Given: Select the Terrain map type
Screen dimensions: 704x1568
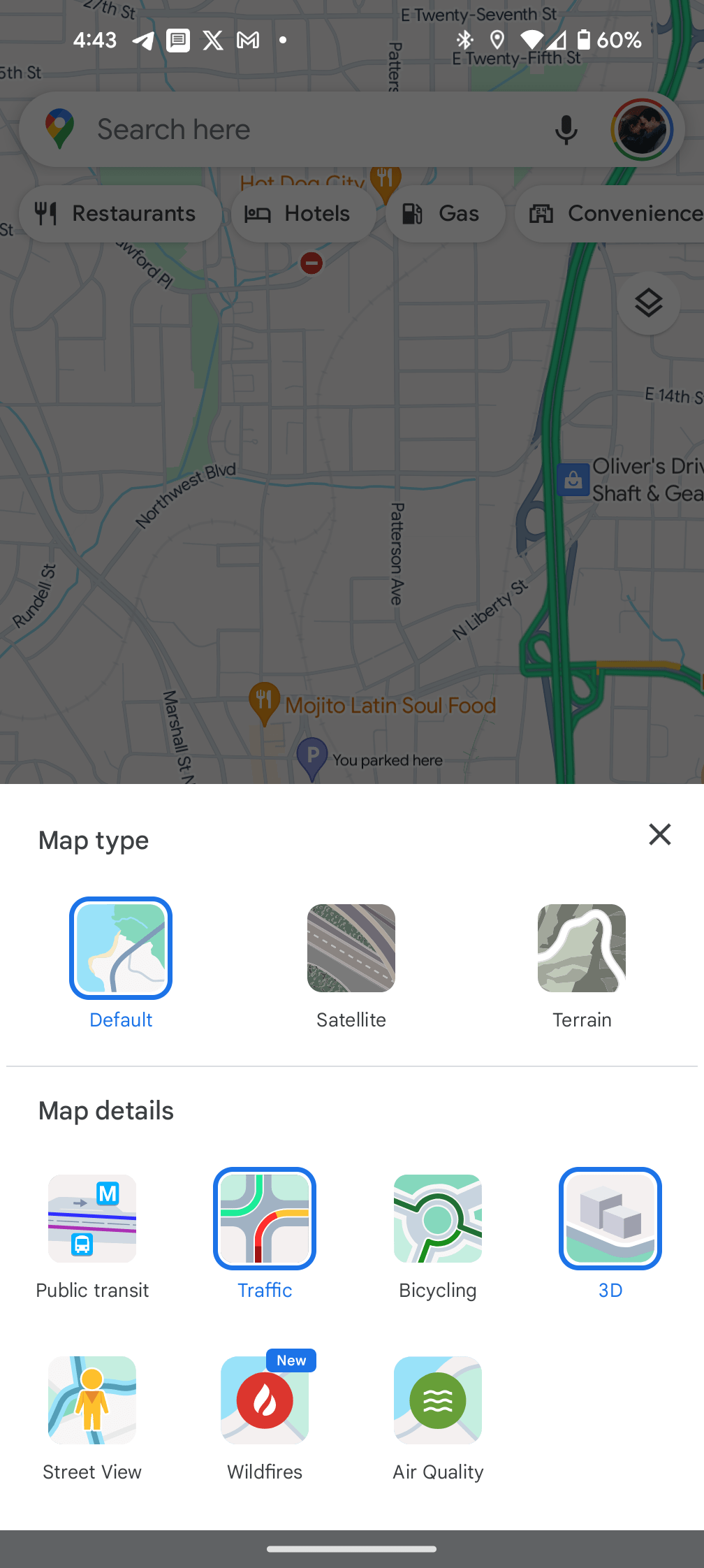Looking at the screenshot, I should tap(581, 948).
